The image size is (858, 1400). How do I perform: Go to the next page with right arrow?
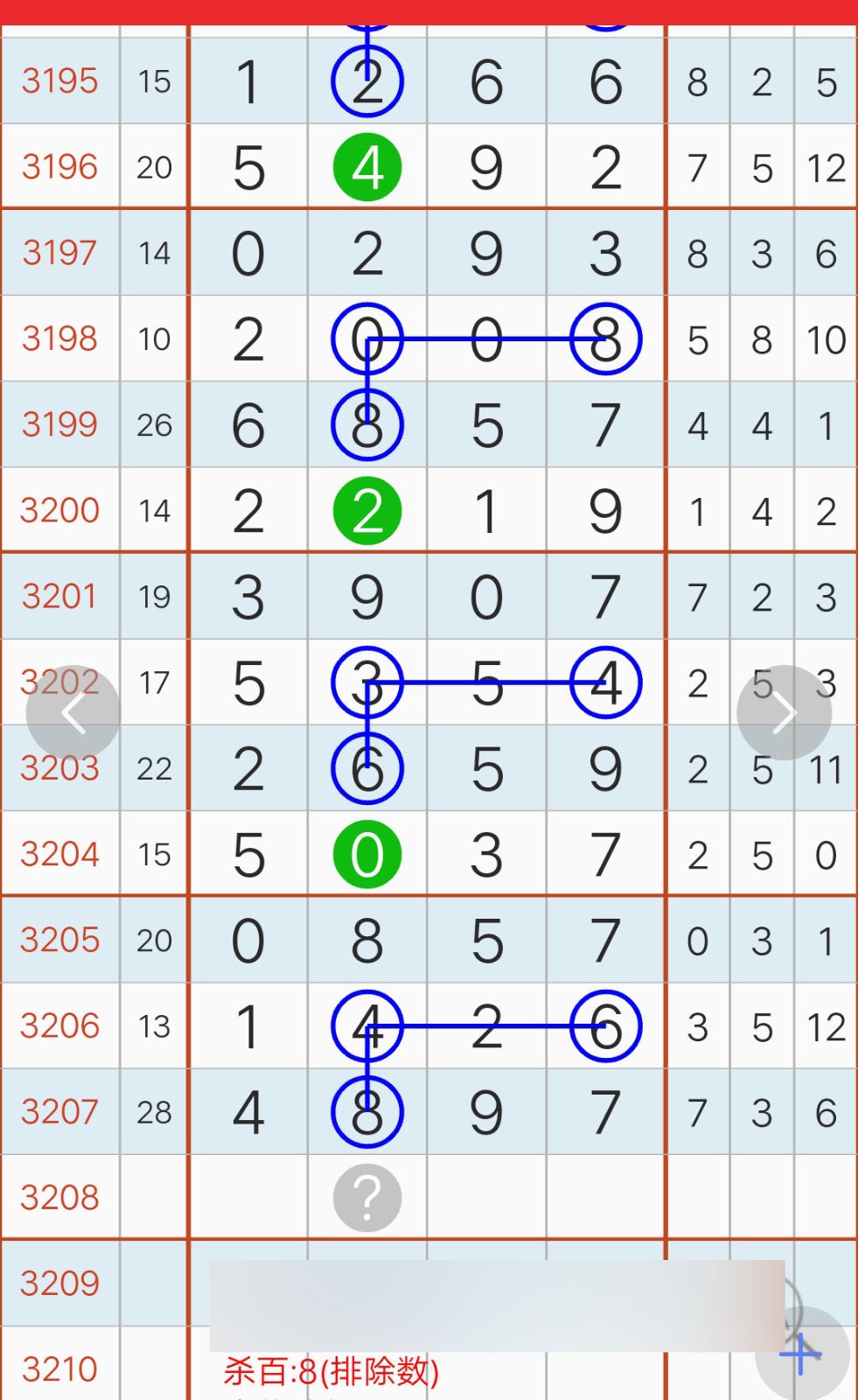coord(785,713)
